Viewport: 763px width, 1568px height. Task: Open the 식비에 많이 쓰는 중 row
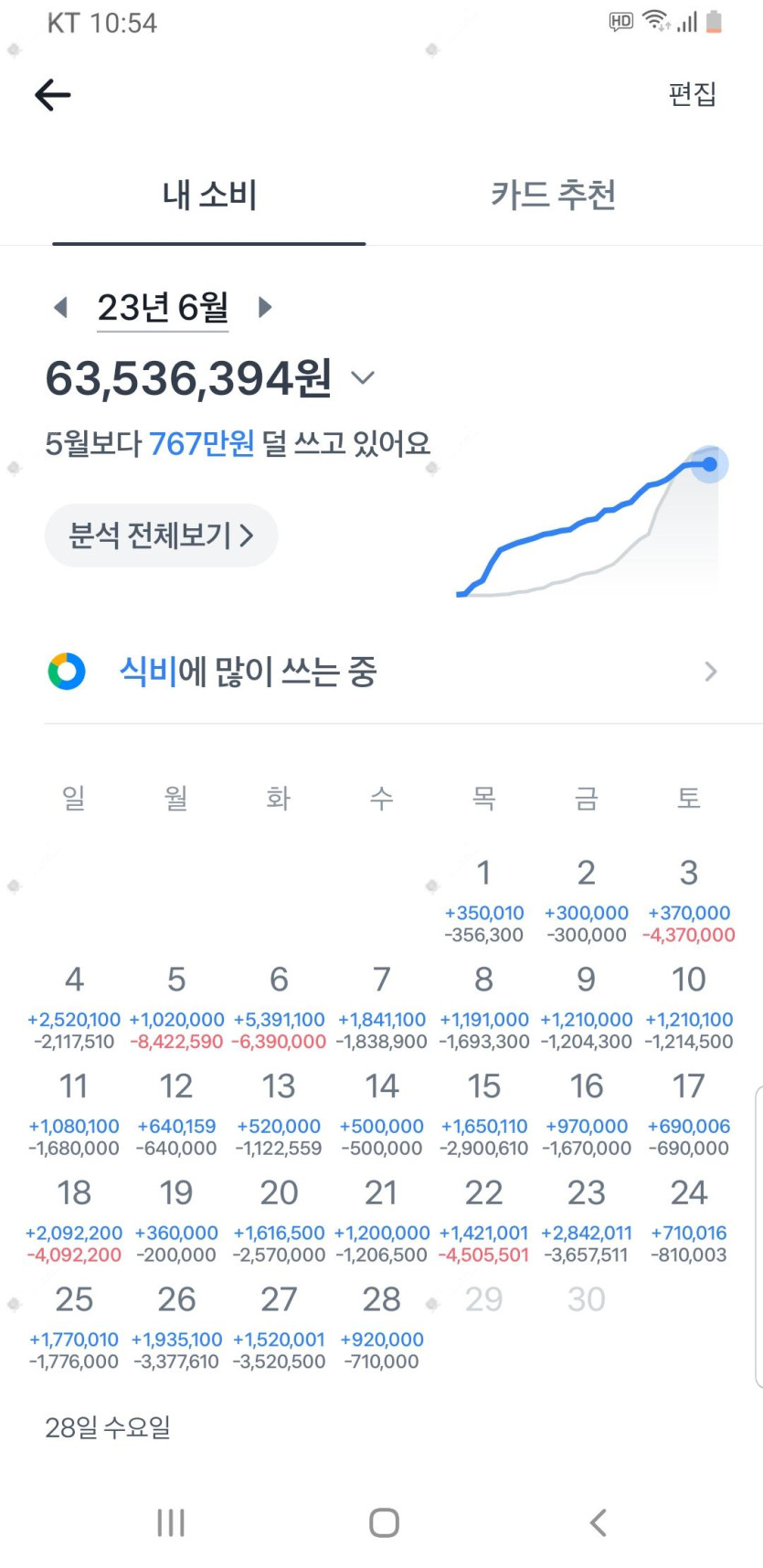click(x=382, y=672)
